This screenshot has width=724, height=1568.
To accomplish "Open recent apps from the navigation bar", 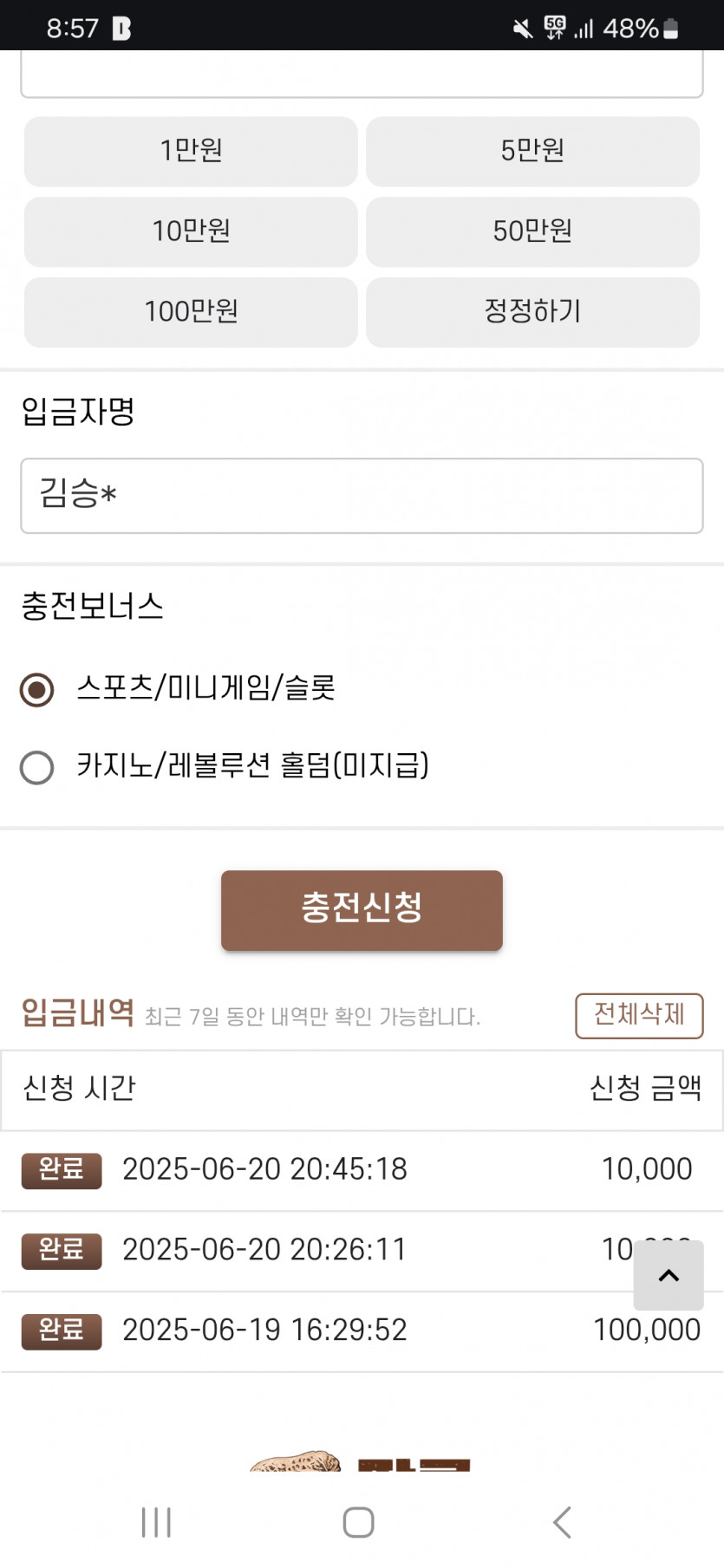I will pos(156,1521).
